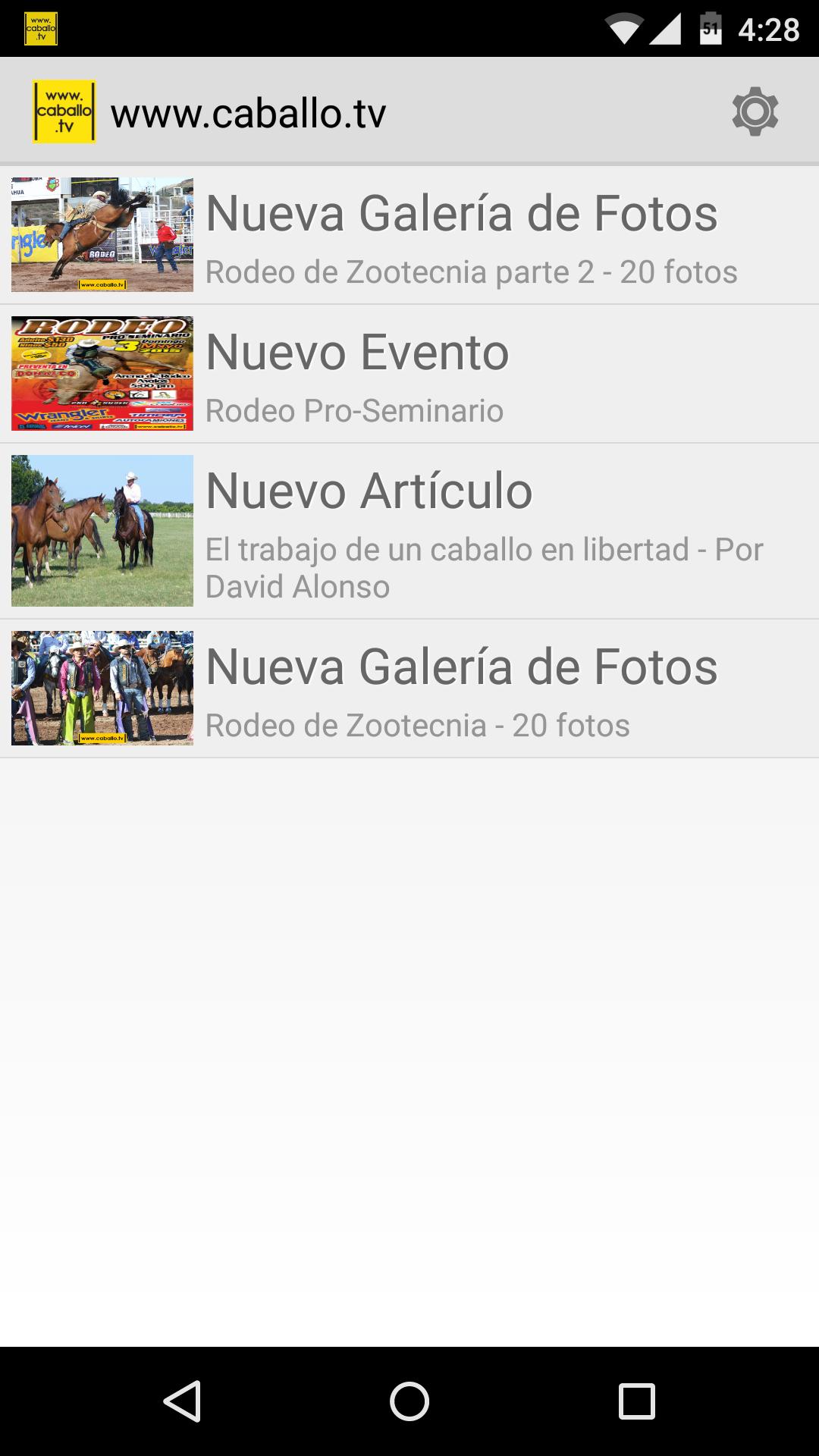Tap the system home button
Image resolution: width=819 pixels, height=1456 pixels.
tap(409, 1401)
